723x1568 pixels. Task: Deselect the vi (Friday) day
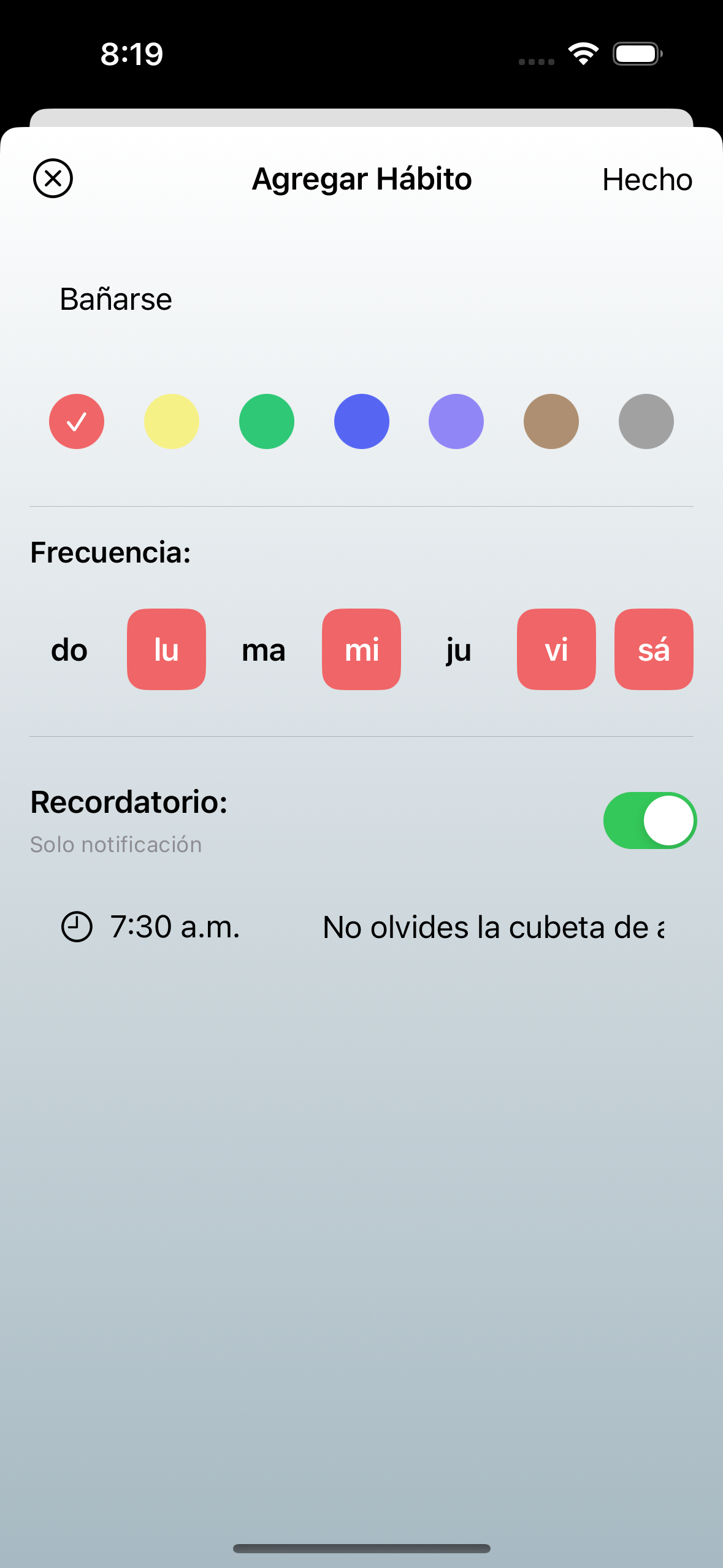click(x=556, y=650)
